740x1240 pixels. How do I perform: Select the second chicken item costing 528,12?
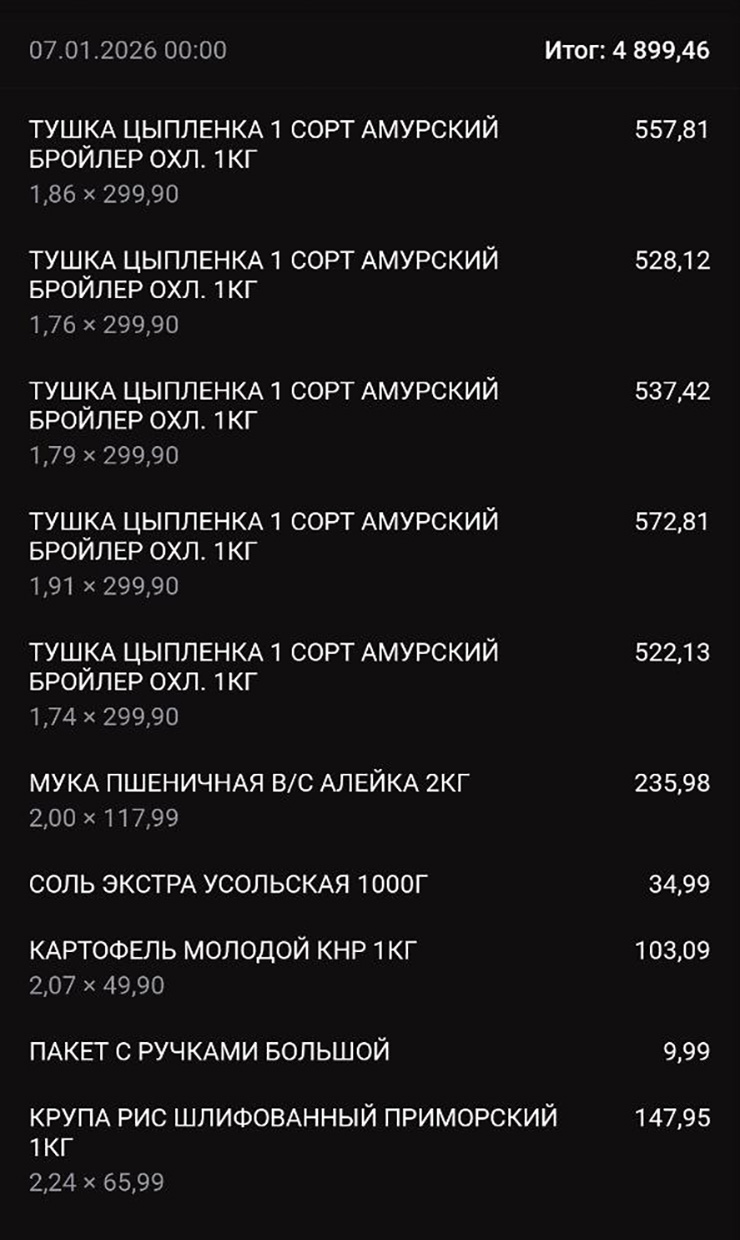coord(265,275)
